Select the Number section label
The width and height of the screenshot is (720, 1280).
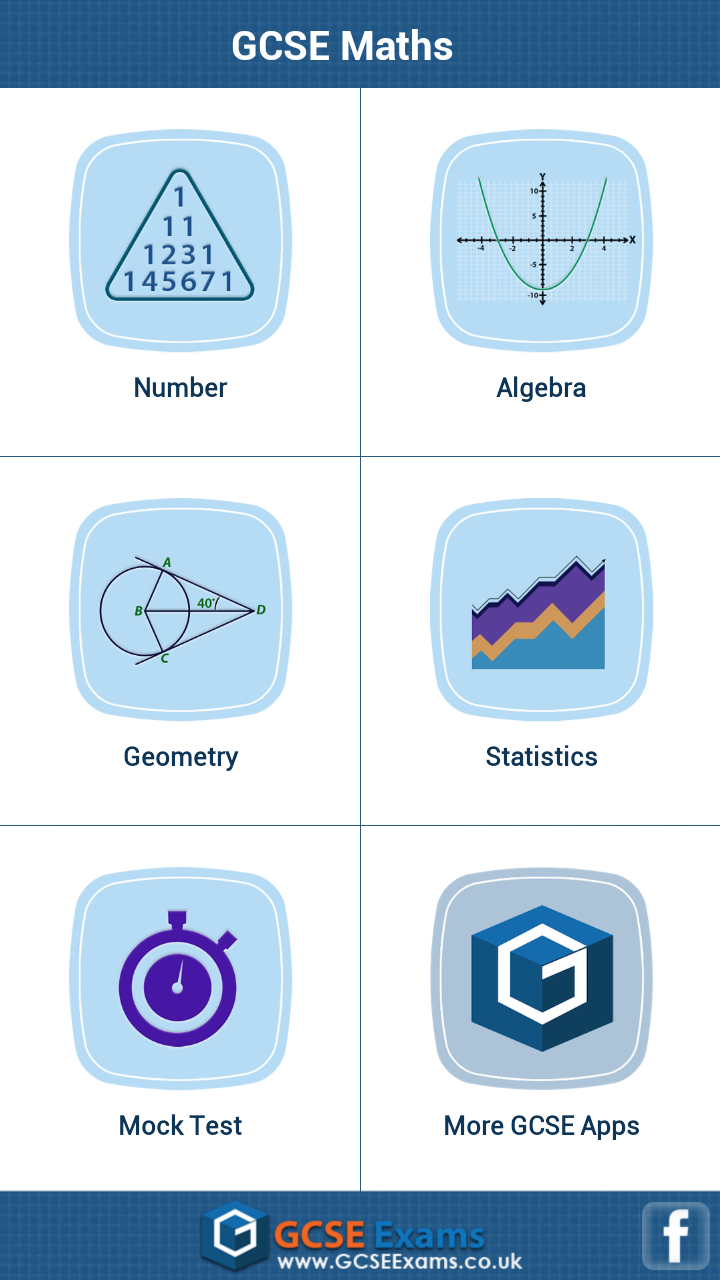click(180, 388)
